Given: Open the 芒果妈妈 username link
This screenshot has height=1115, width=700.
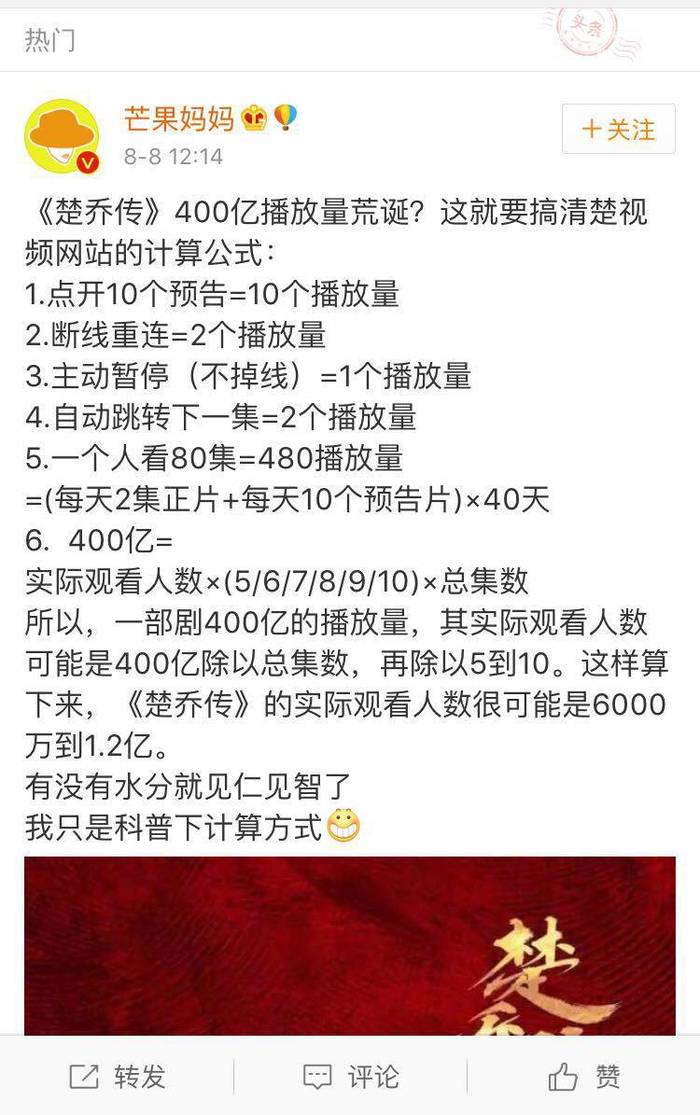Looking at the screenshot, I should pos(179,119).
